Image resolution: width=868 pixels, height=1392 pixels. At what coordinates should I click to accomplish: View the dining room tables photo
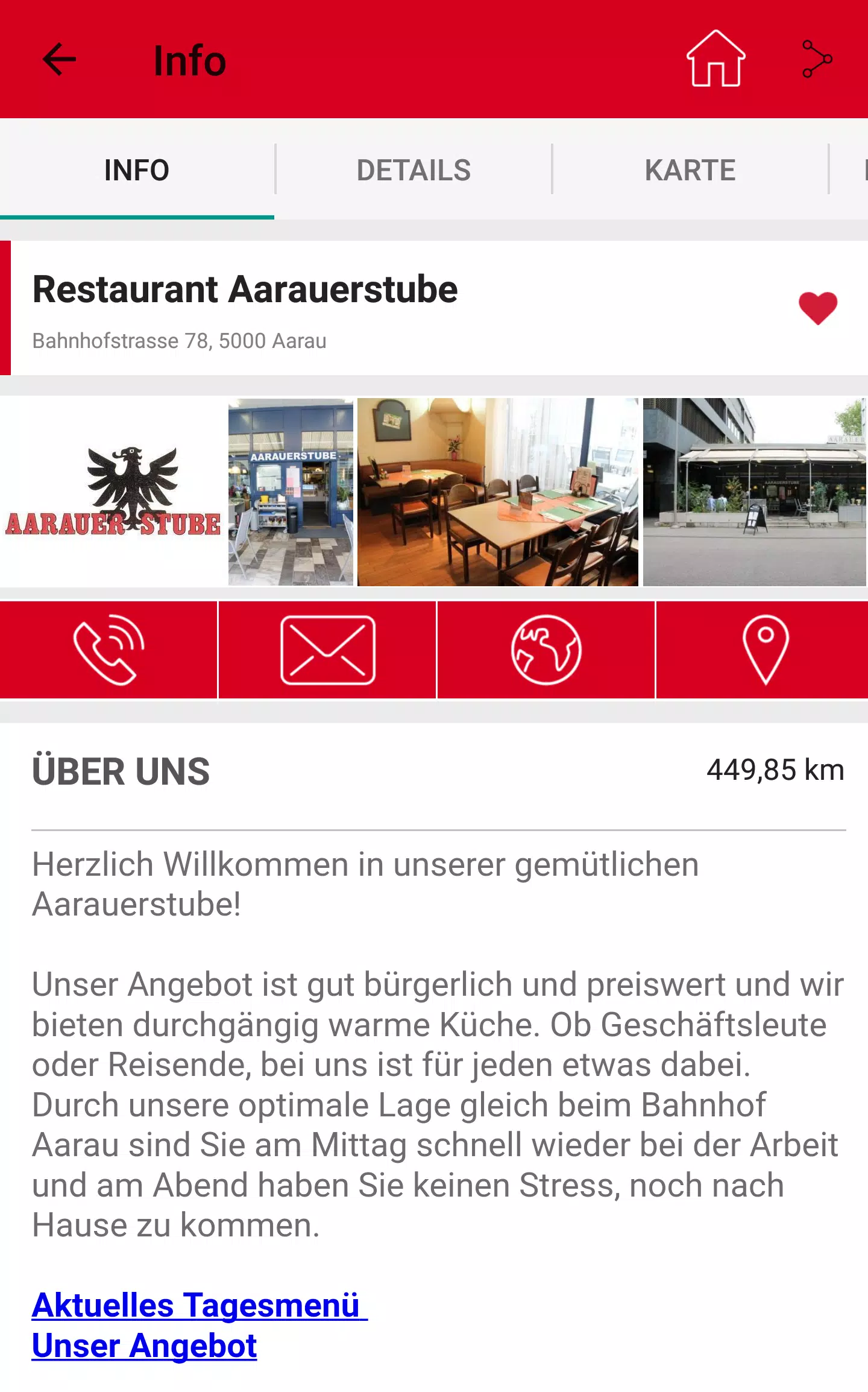click(x=497, y=492)
